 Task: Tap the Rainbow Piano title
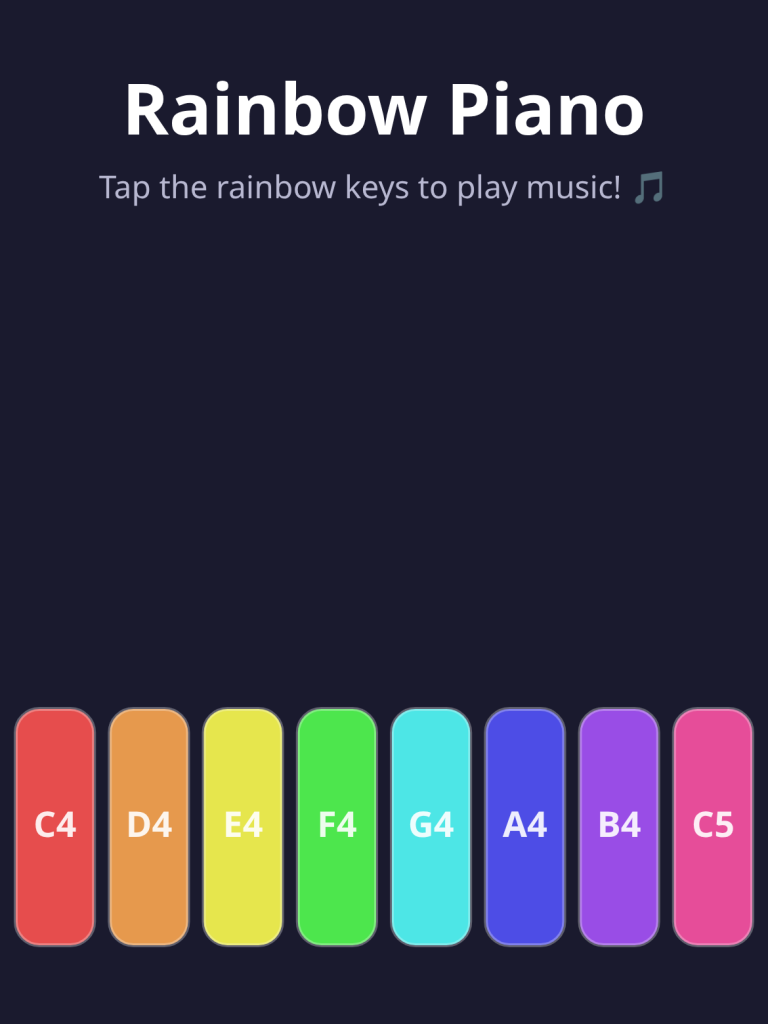pyautogui.click(x=384, y=110)
